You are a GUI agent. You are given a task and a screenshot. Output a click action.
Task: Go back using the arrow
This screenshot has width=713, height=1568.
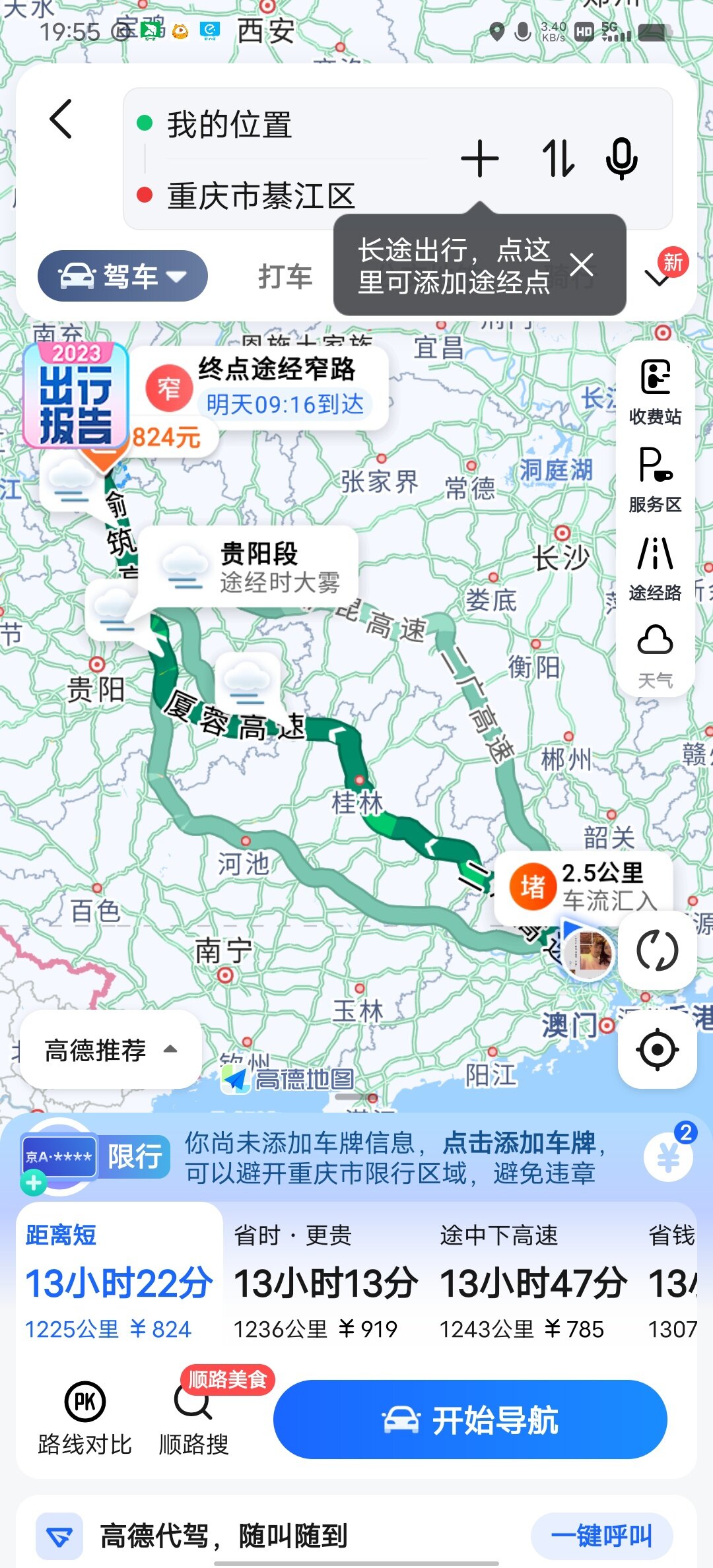click(61, 119)
